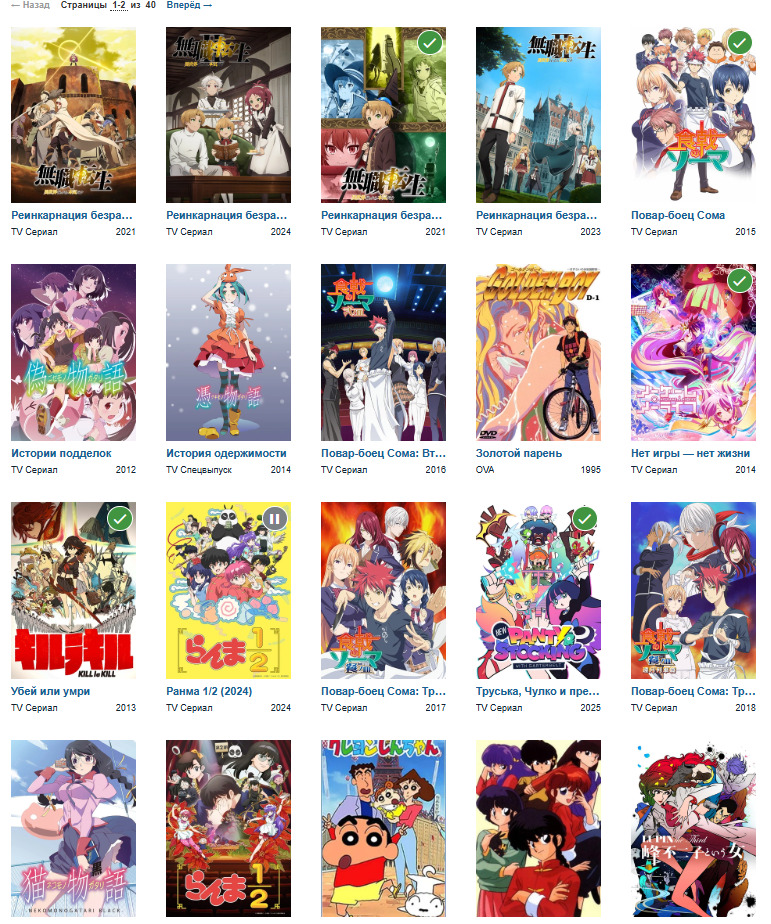Screen dimensions: 771x924
Task: Open Золотой парень OVA card
Action: click(x=538, y=353)
